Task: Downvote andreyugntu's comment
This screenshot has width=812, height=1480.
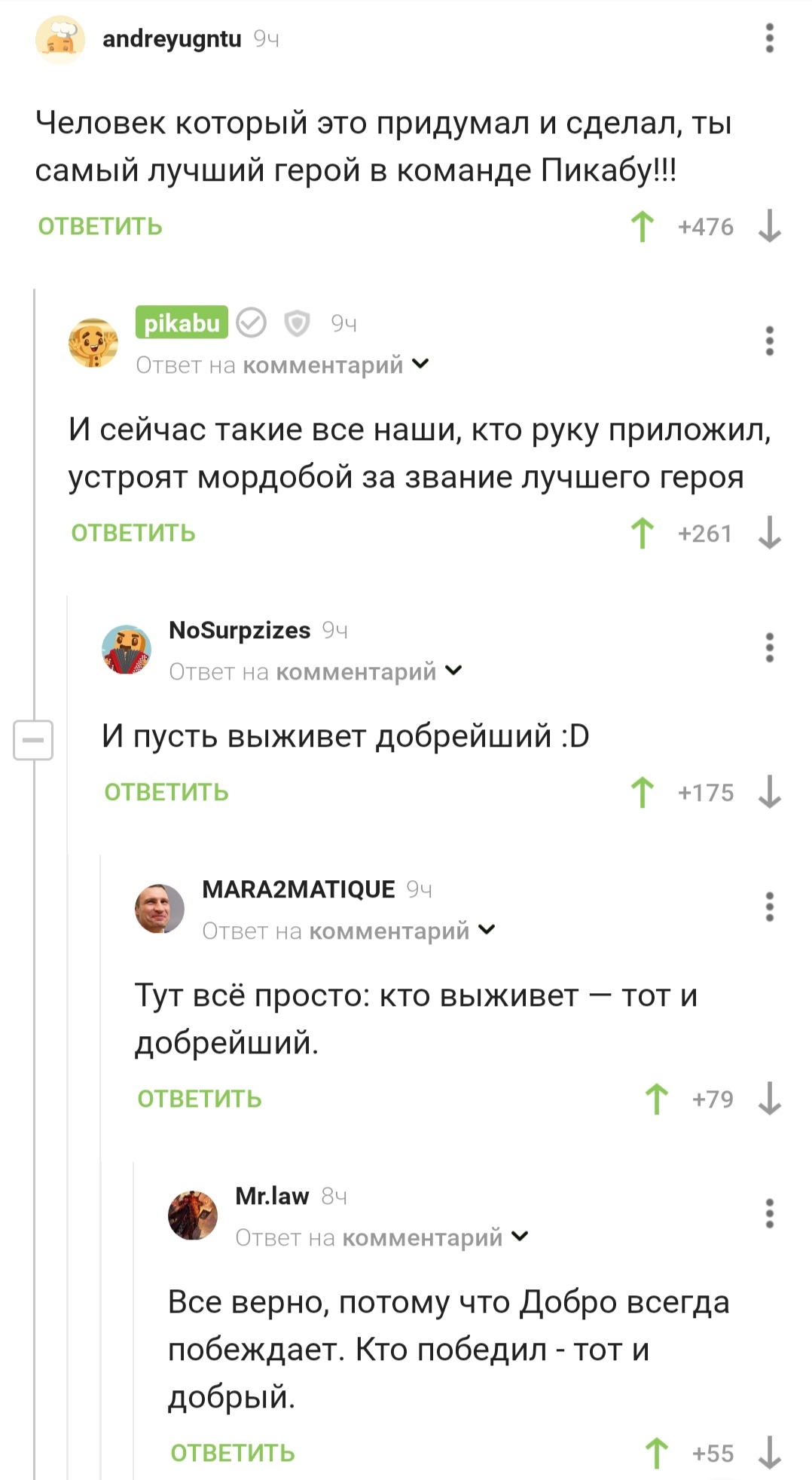Action: (x=769, y=226)
